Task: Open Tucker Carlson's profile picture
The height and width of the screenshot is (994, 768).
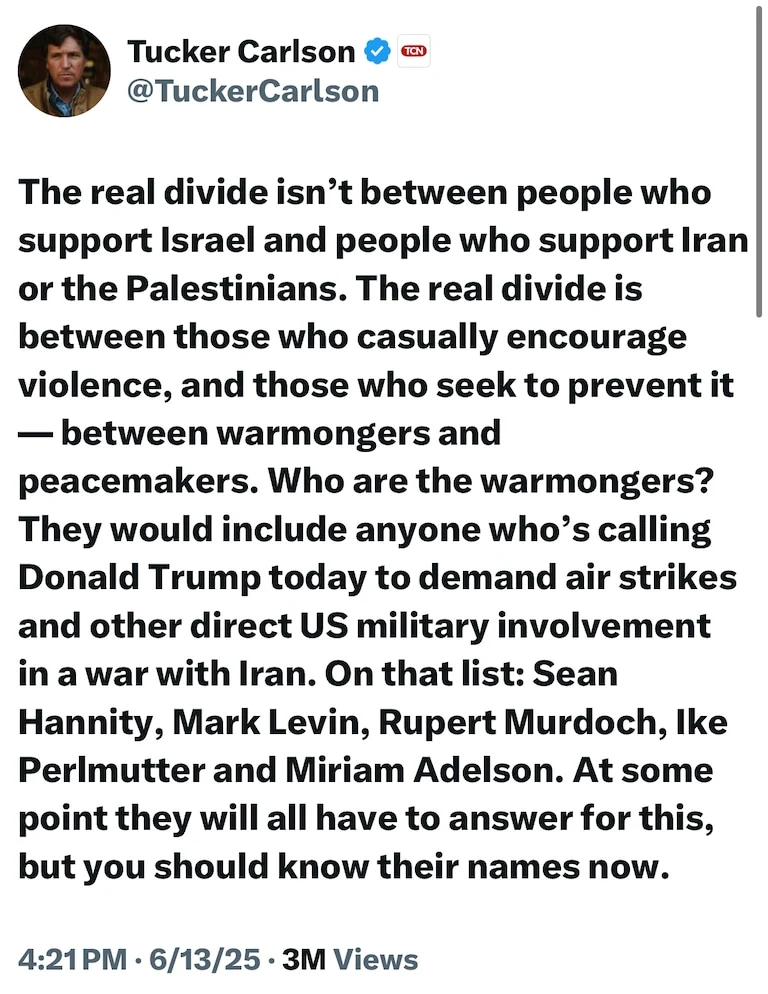Action: click(64, 70)
